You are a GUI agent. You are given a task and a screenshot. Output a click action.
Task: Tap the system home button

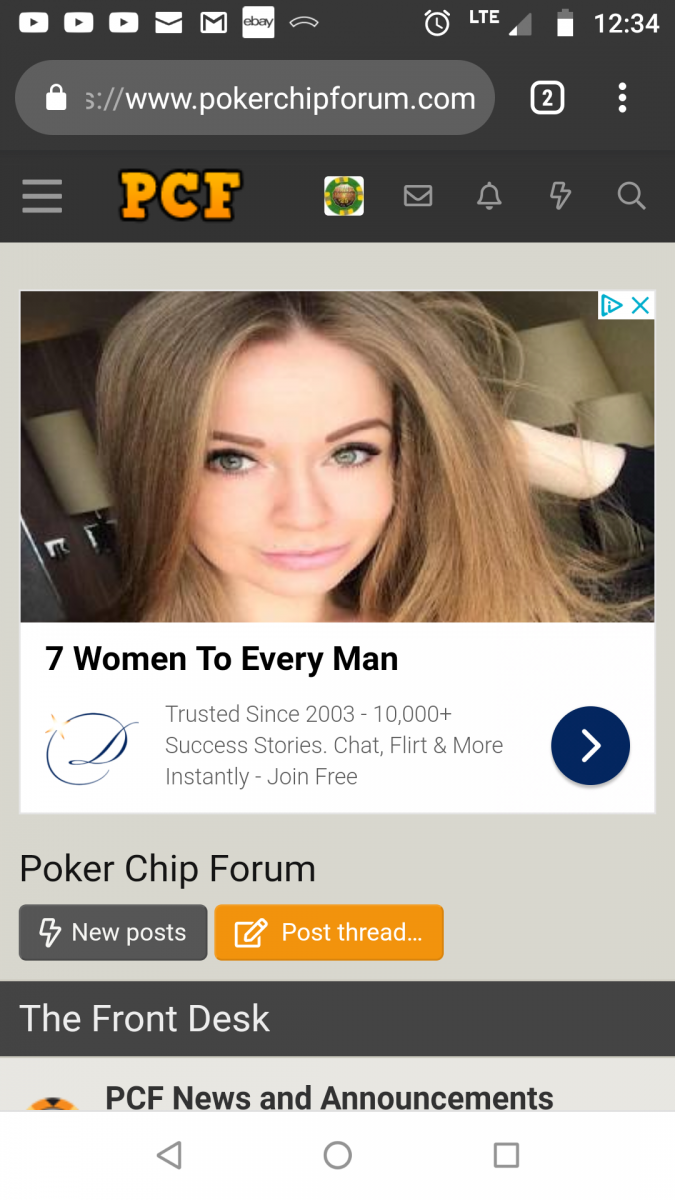click(x=338, y=1156)
